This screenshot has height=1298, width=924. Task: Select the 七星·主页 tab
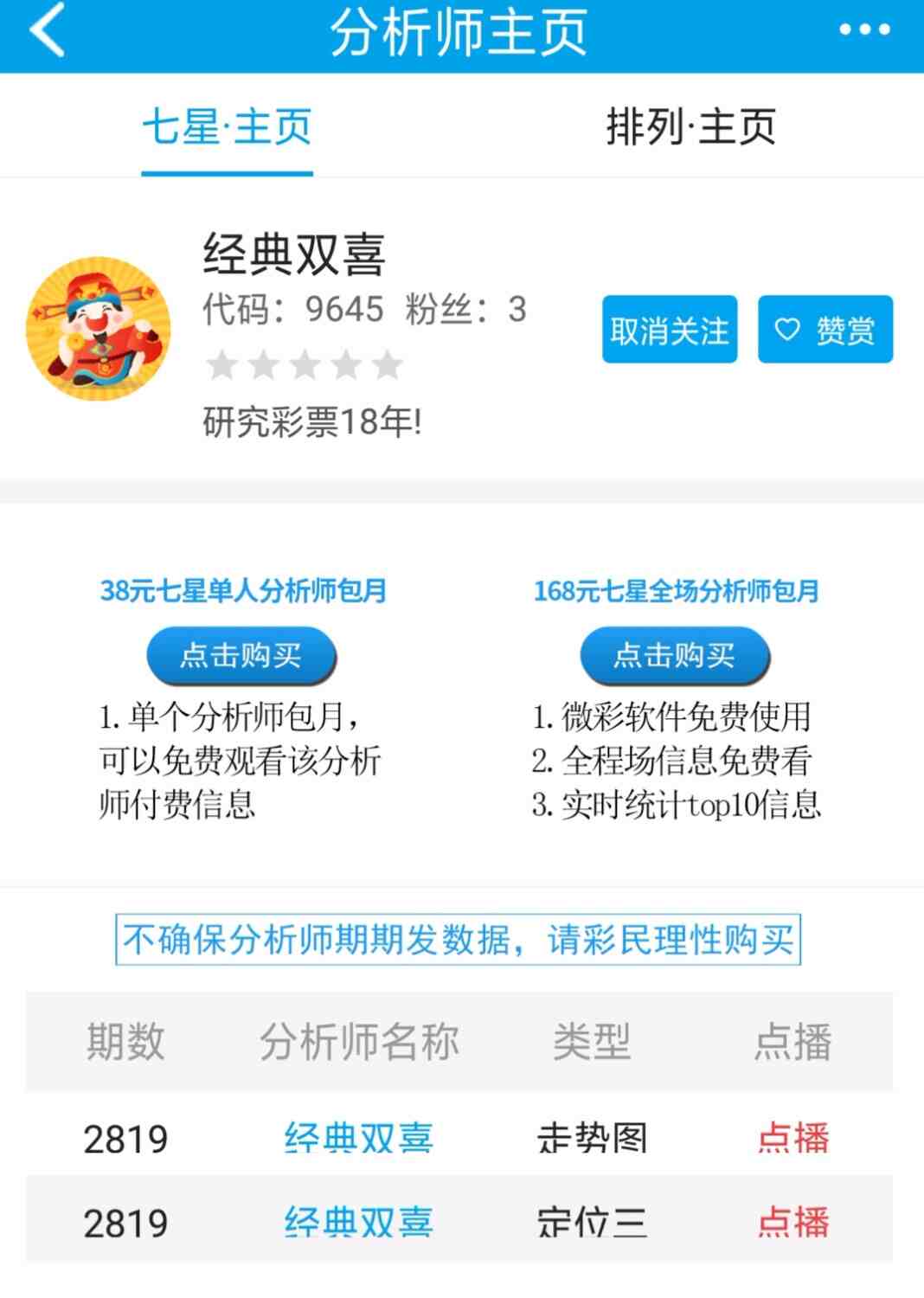click(227, 128)
